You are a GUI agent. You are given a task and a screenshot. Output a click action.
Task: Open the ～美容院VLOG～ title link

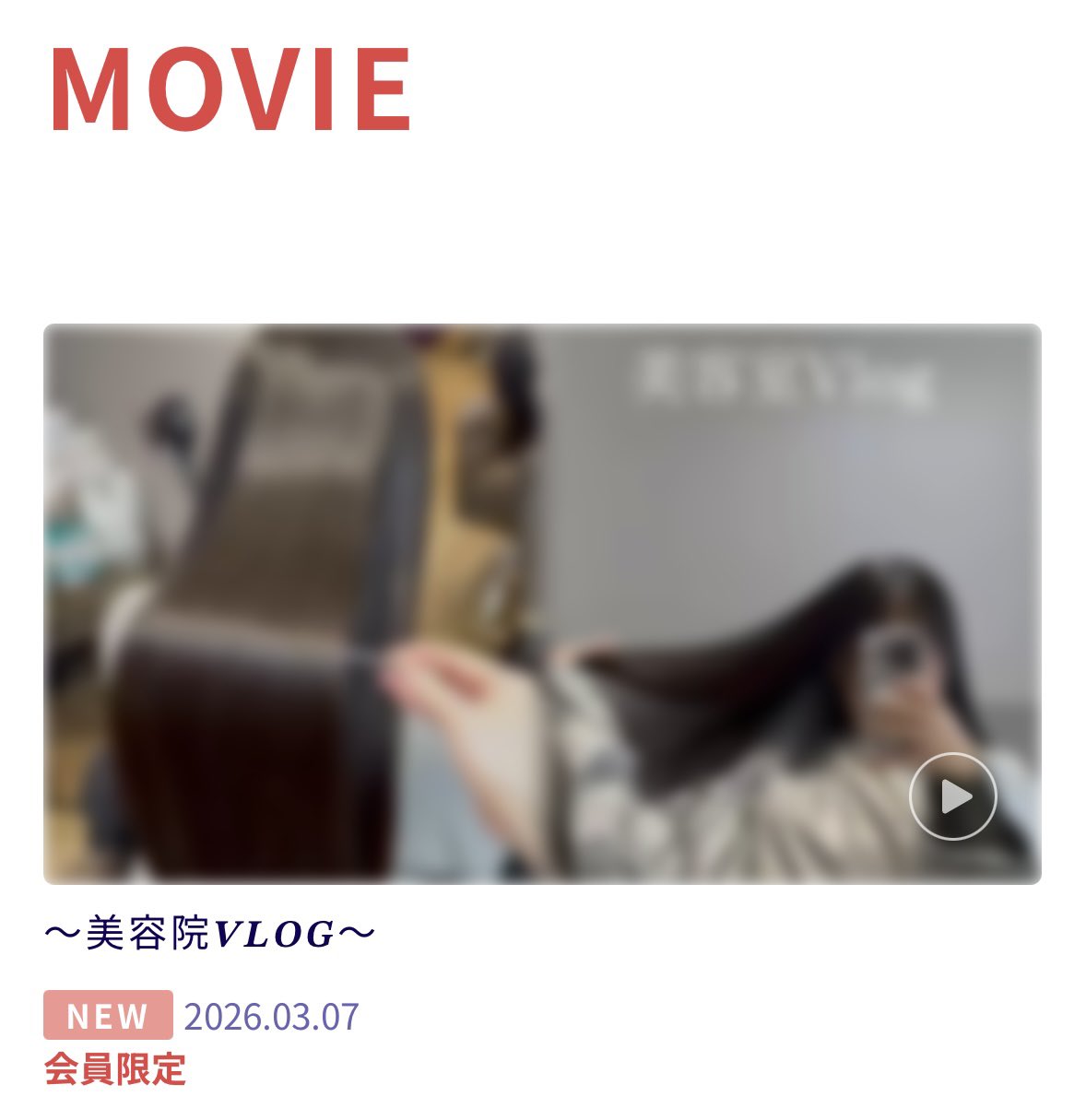coord(210,935)
